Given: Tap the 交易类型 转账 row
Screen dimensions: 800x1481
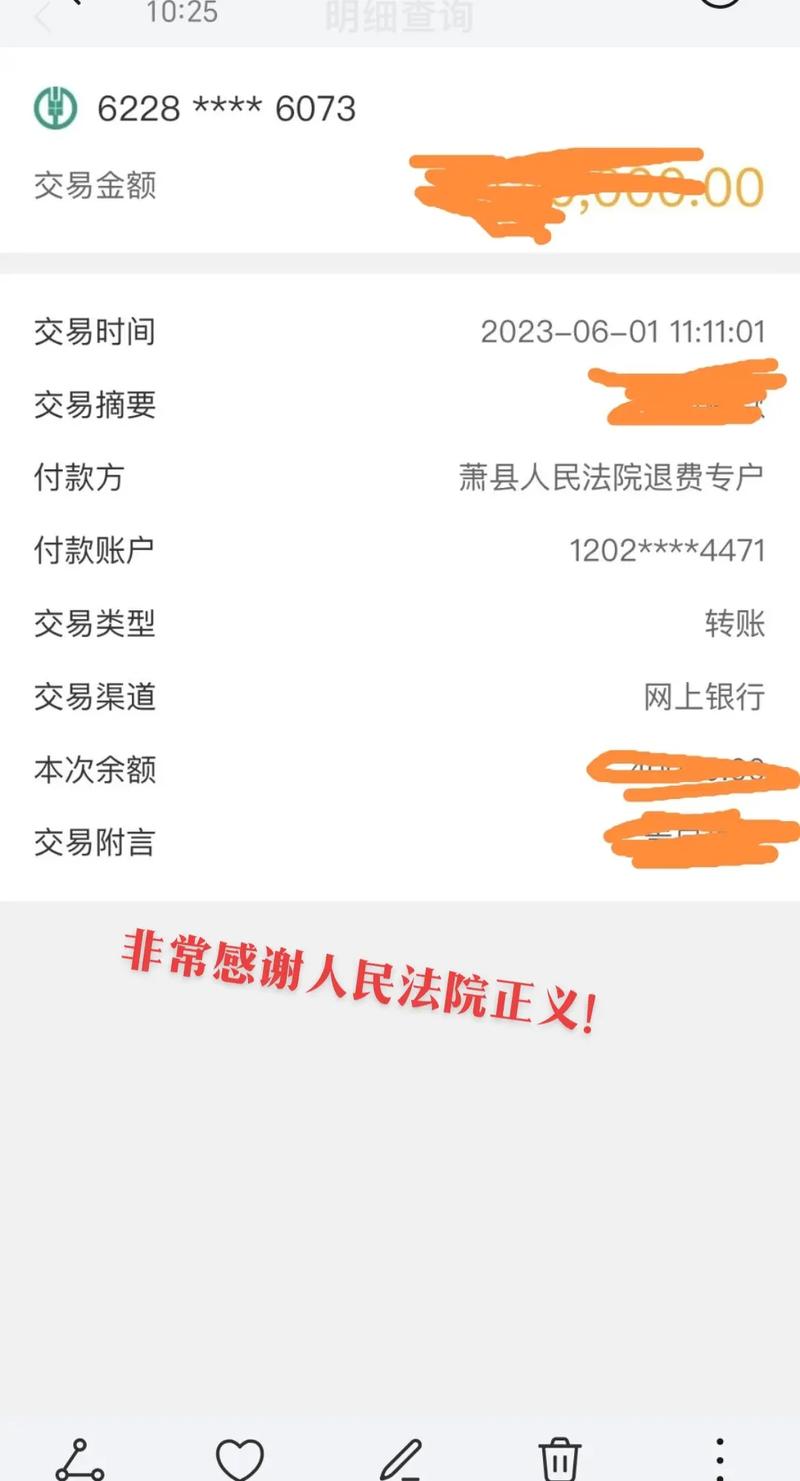Looking at the screenshot, I should 400,623.
